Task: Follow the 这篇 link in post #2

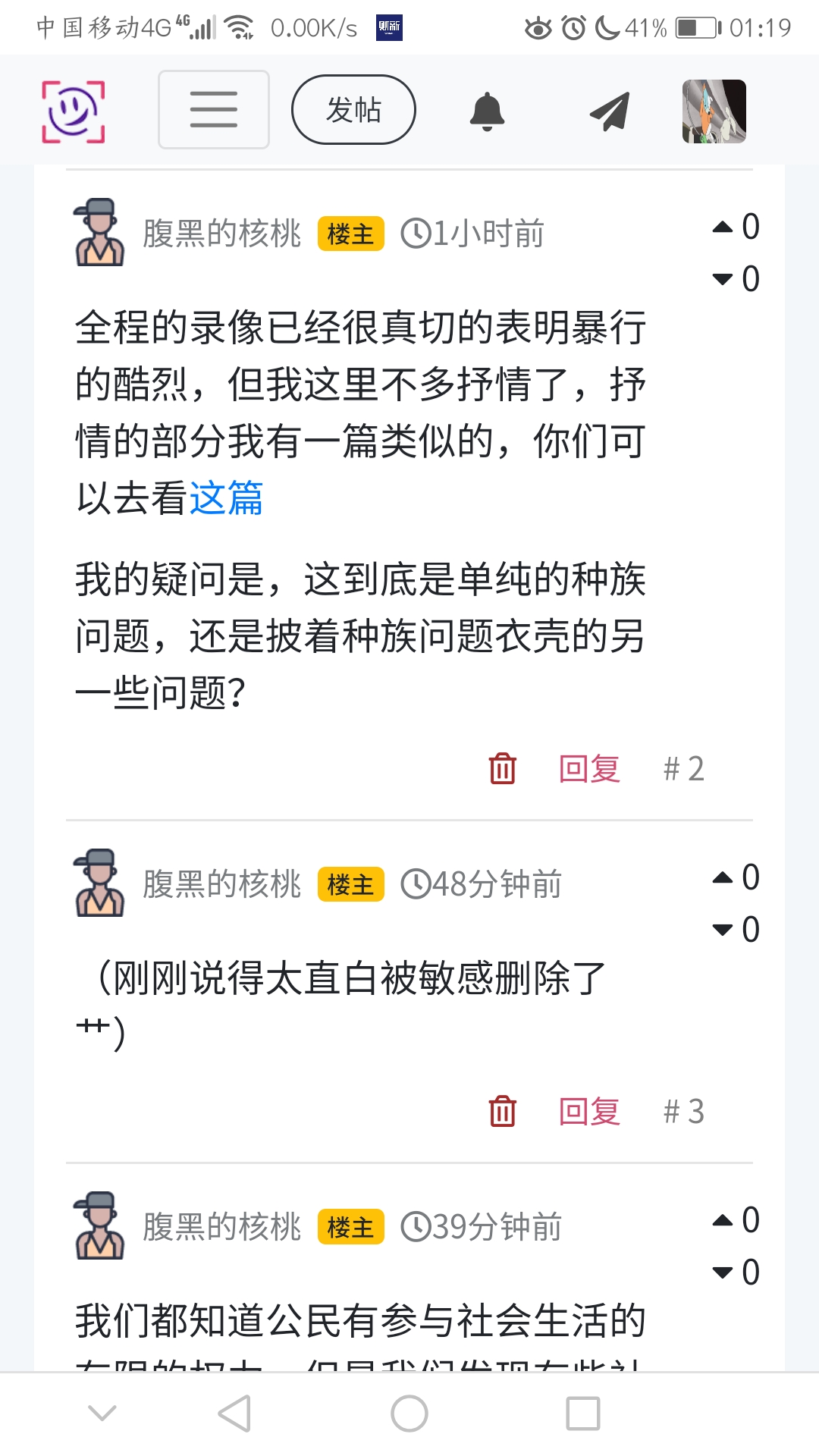Action: [226, 498]
